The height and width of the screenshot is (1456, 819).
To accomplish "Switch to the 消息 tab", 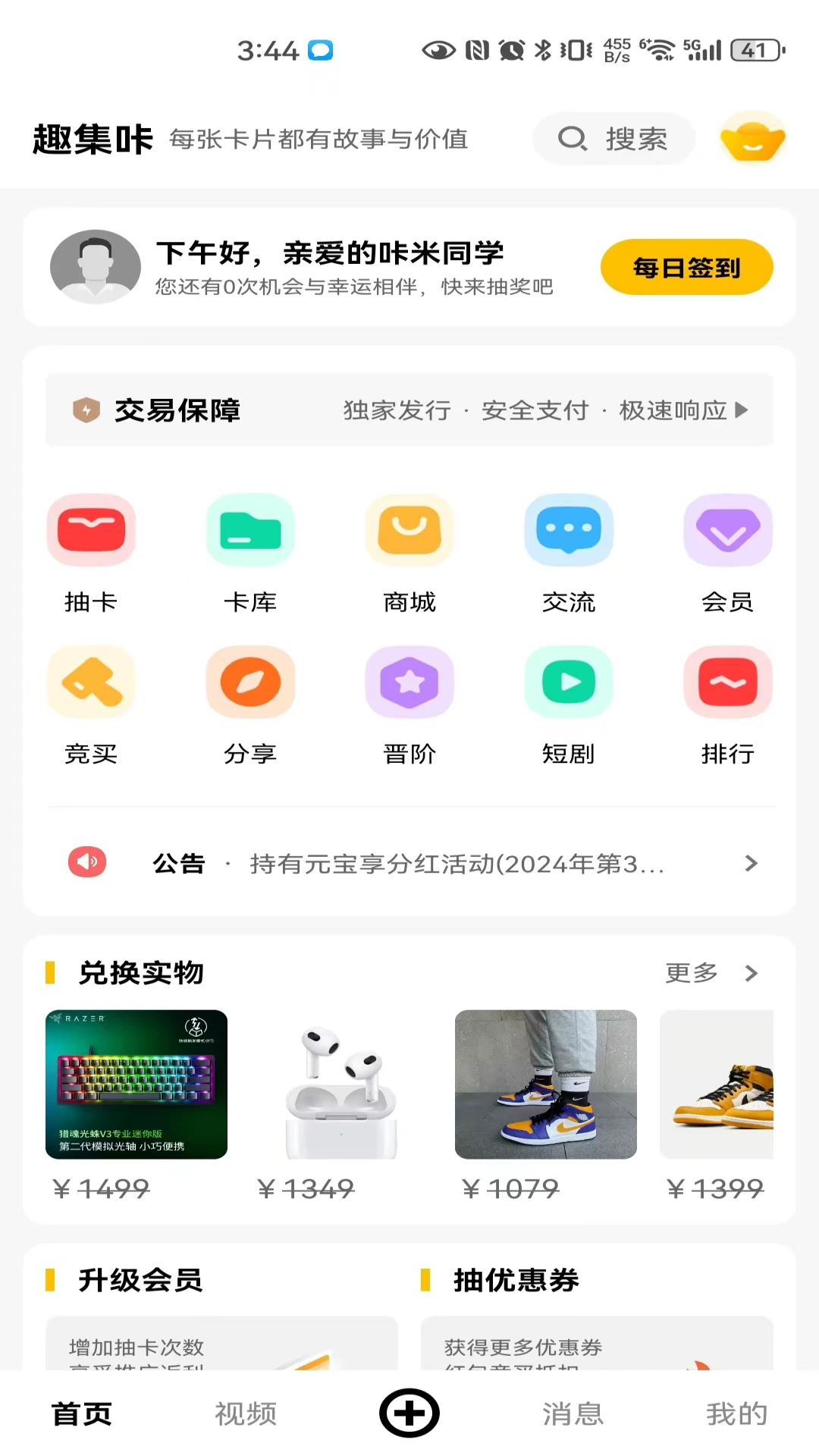I will click(573, 1412).
